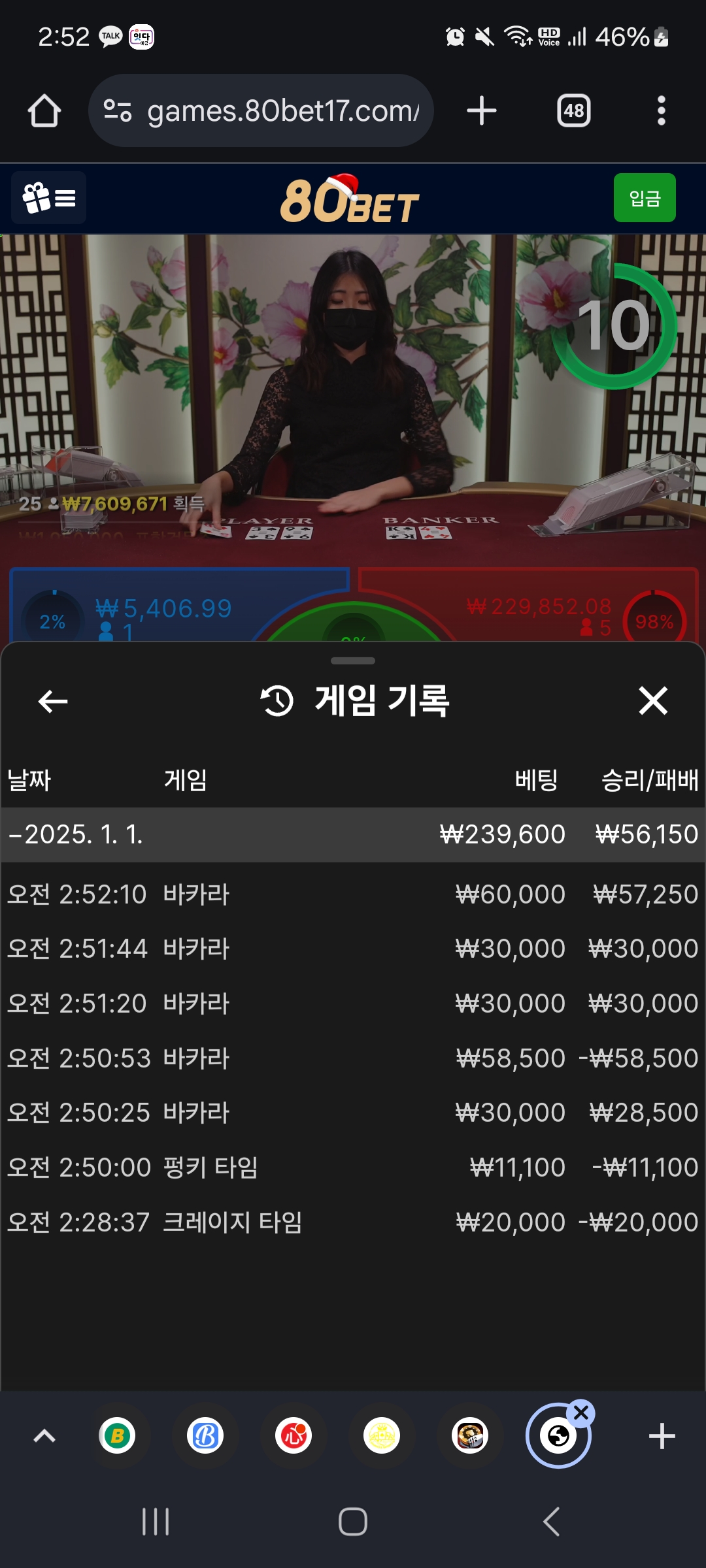706x1568 pixels.
Task: Open the 오전 2:50:00 펑키 타임 record
Action: [353, 1168]
